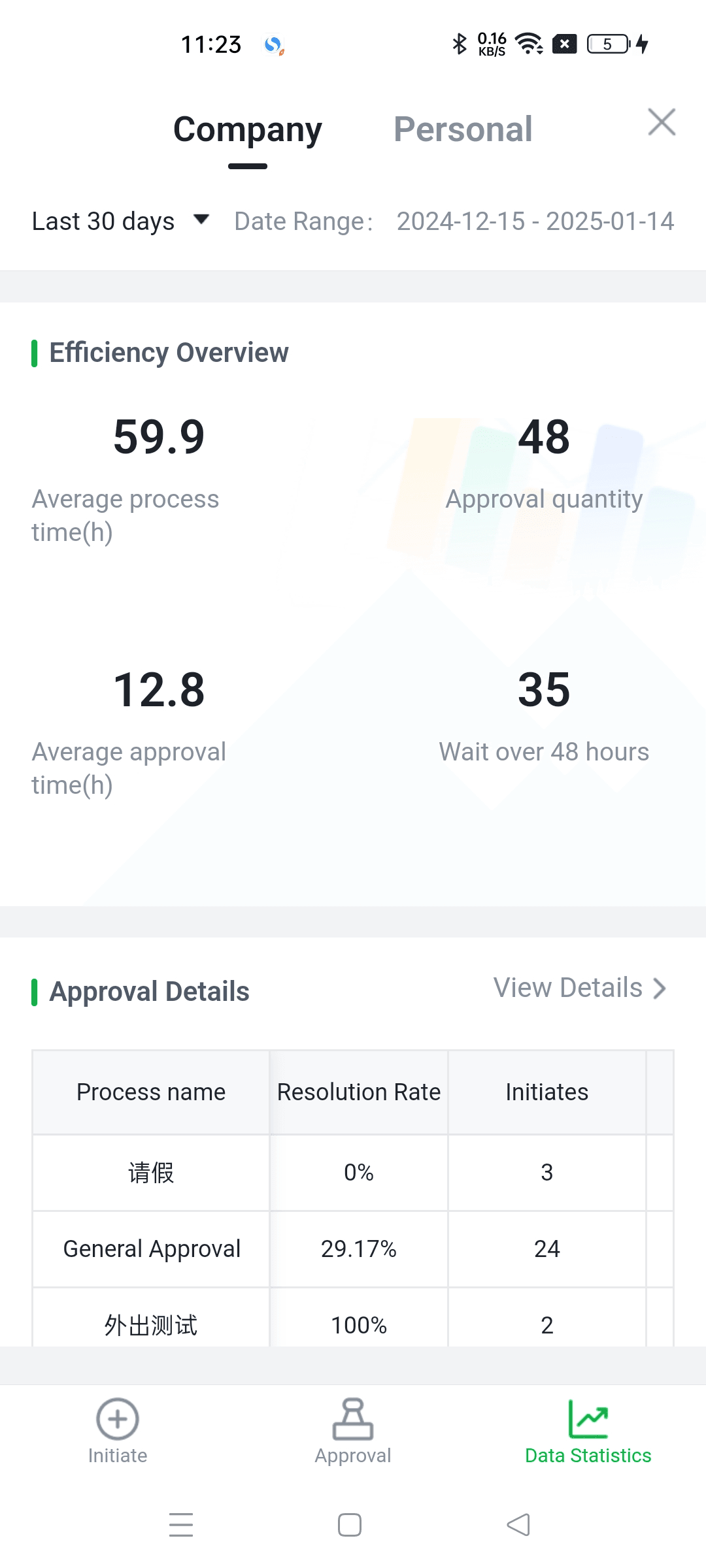Go to the Initiate tab

pos(118,1431)
